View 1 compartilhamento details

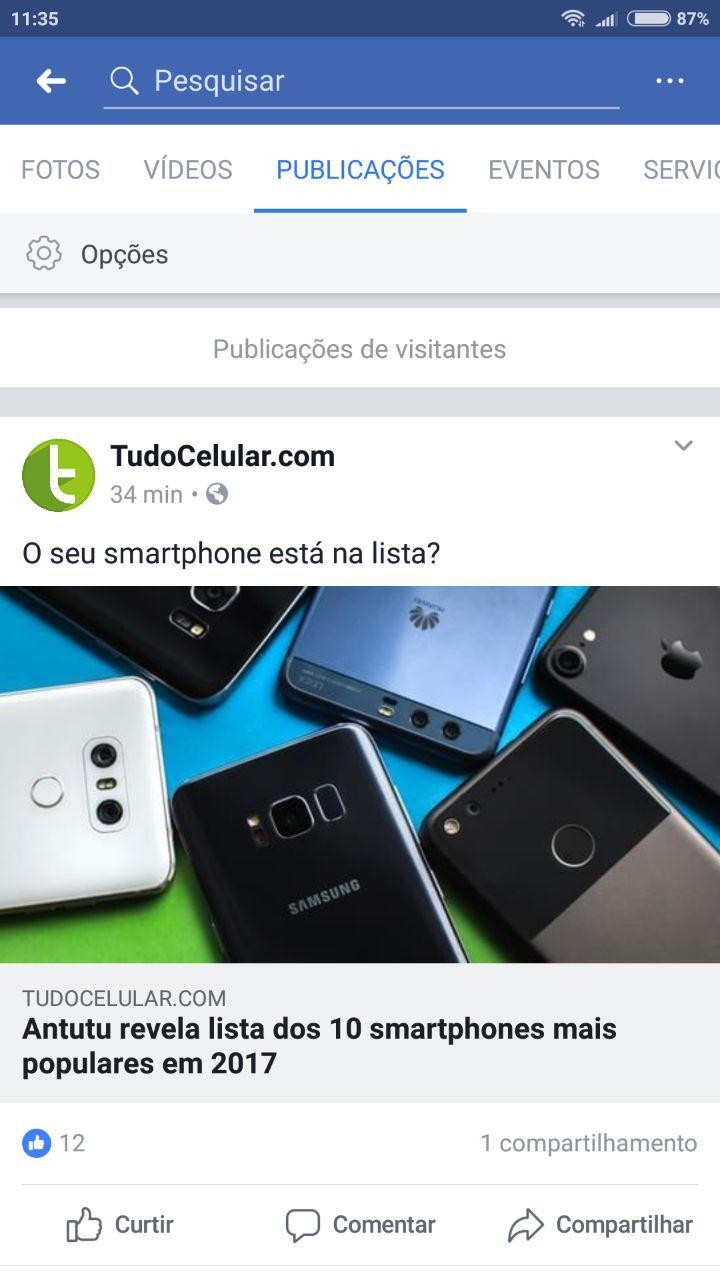[x=588, y=1143]
